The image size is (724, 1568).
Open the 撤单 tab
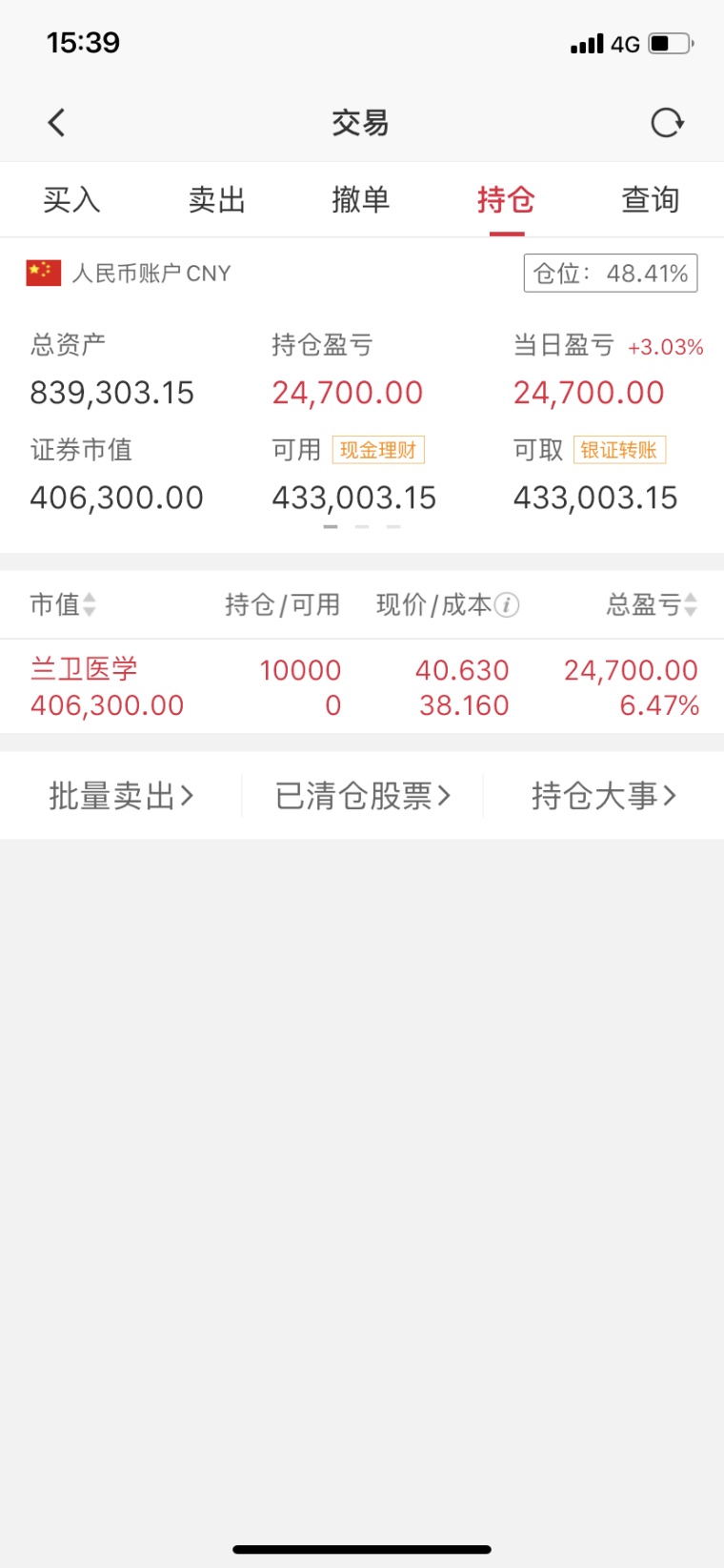pos(361,200)
